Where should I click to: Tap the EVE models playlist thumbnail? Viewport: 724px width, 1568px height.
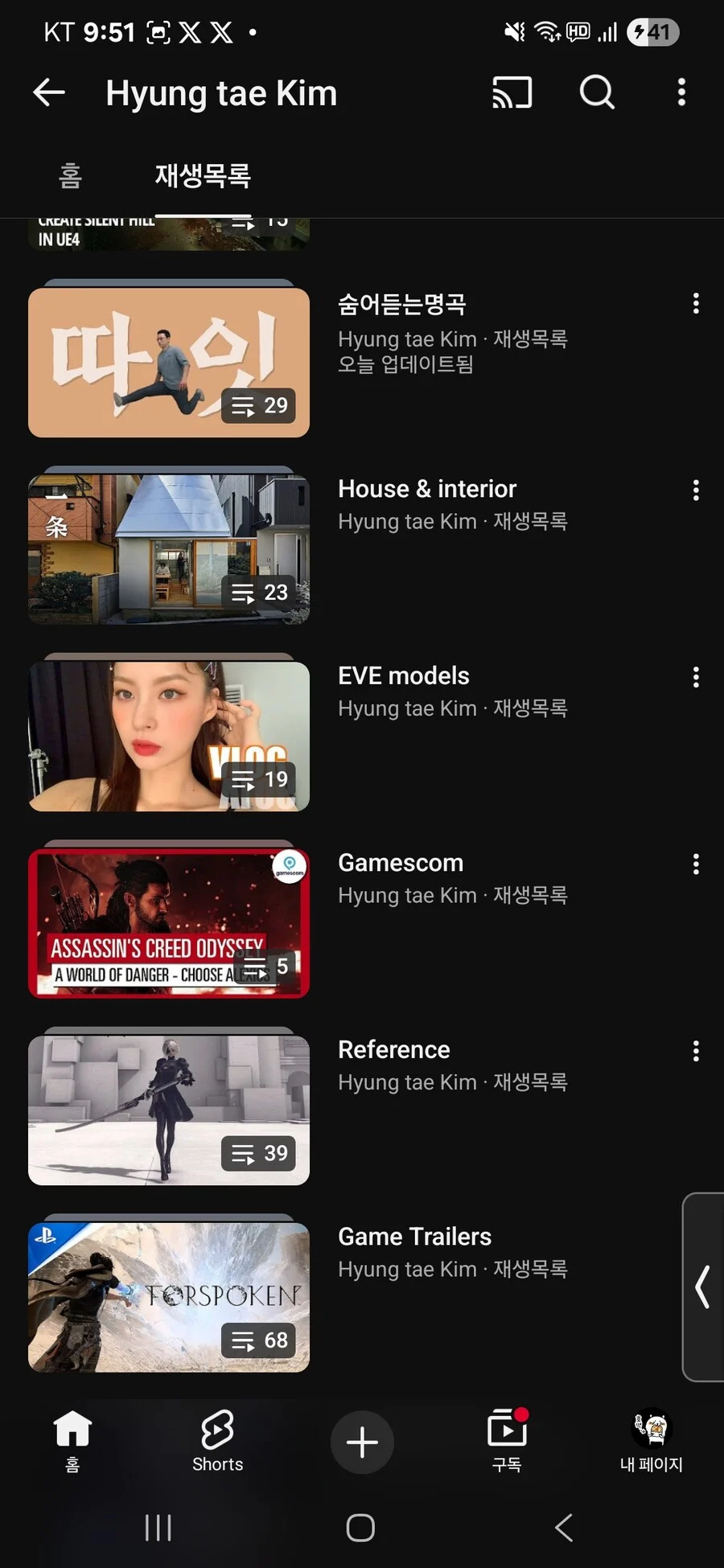tap(168, 735)
